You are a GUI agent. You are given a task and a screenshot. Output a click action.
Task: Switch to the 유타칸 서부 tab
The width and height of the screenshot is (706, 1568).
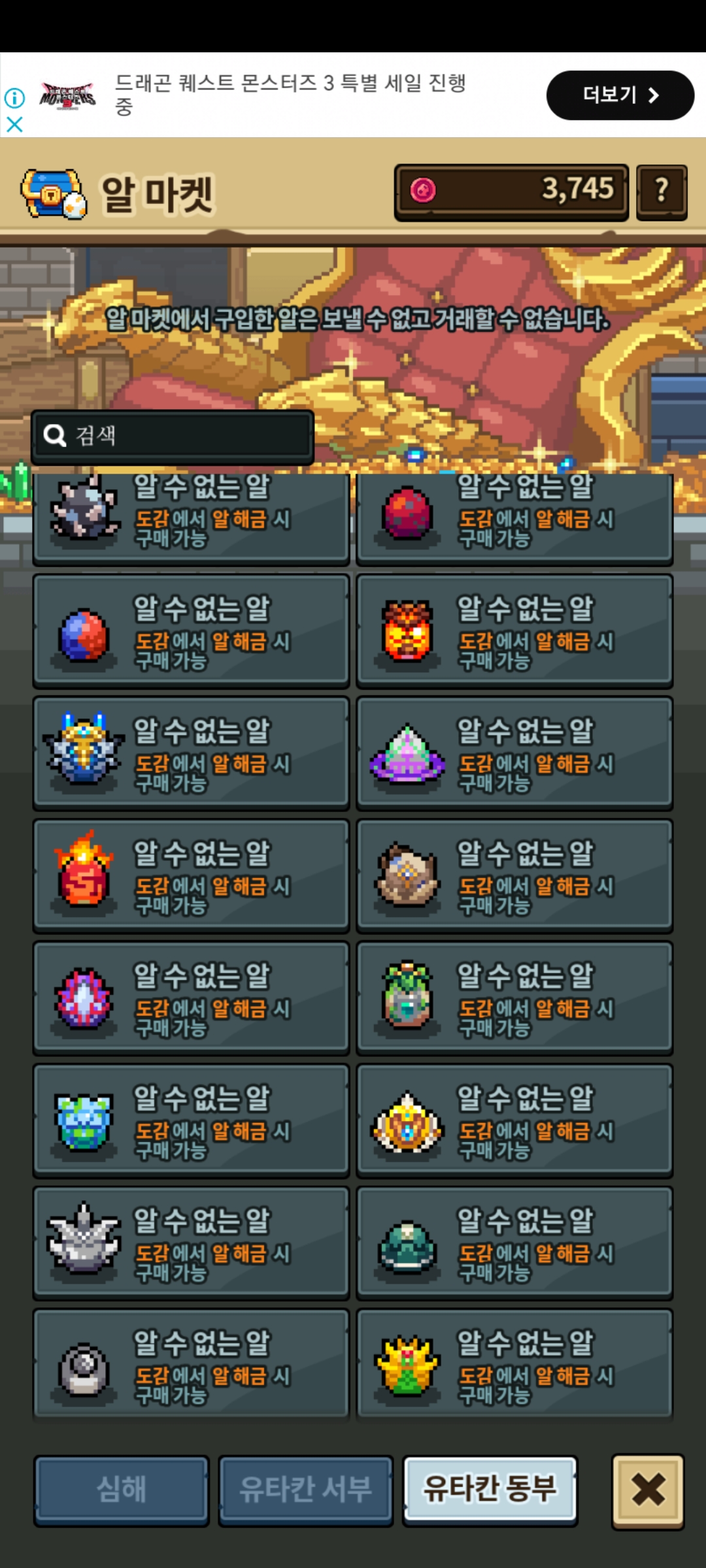(305, 1490)
